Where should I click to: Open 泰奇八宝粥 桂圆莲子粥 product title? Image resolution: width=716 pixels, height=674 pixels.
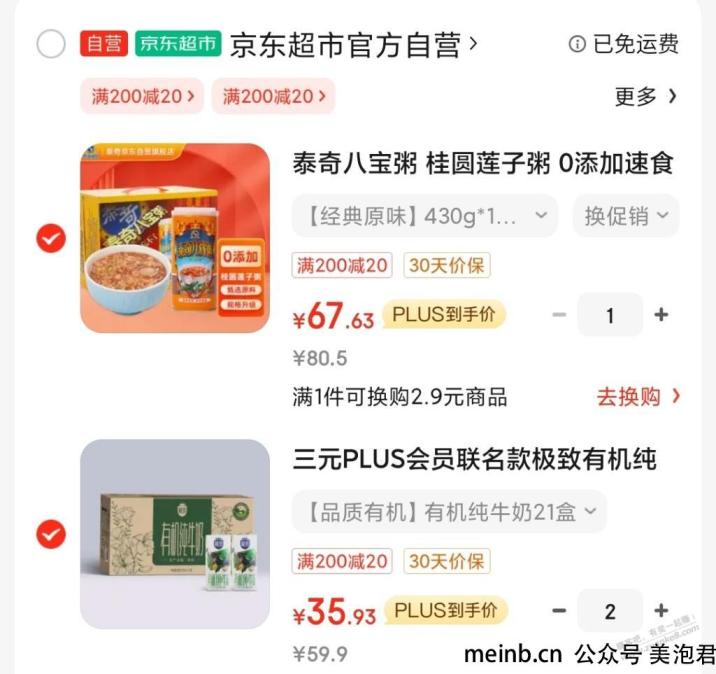[x=482, y=164]
